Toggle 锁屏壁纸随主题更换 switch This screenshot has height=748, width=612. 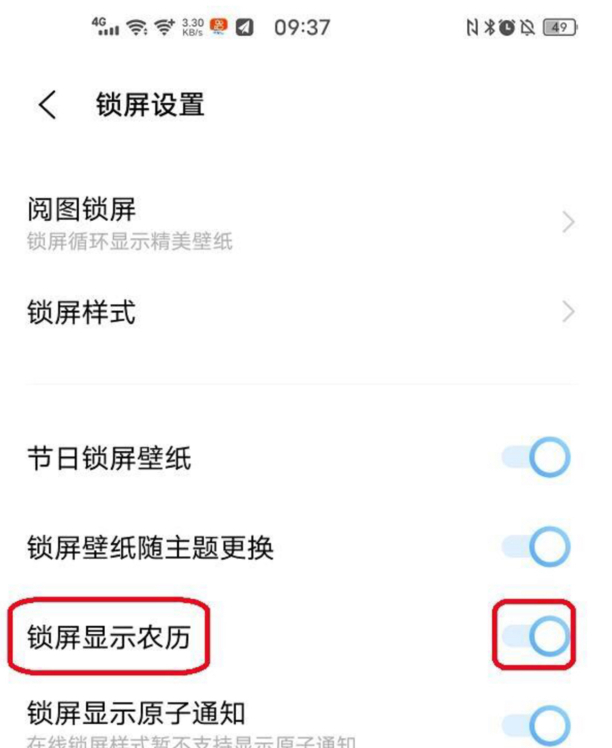click(537, 547)
